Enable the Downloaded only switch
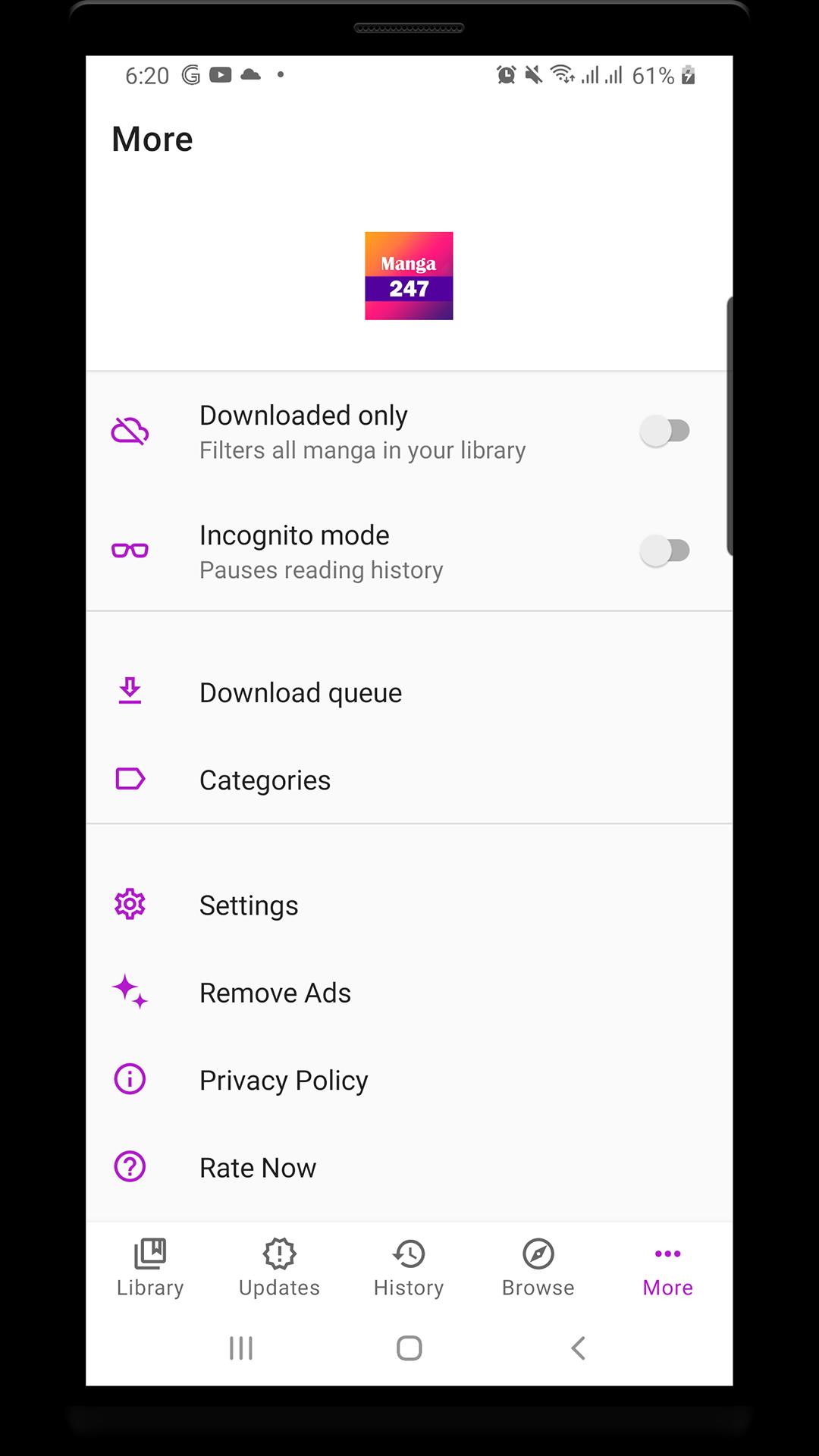This screenshot has width=819, height=1456. pyautogui.click(x=665, y=431)
